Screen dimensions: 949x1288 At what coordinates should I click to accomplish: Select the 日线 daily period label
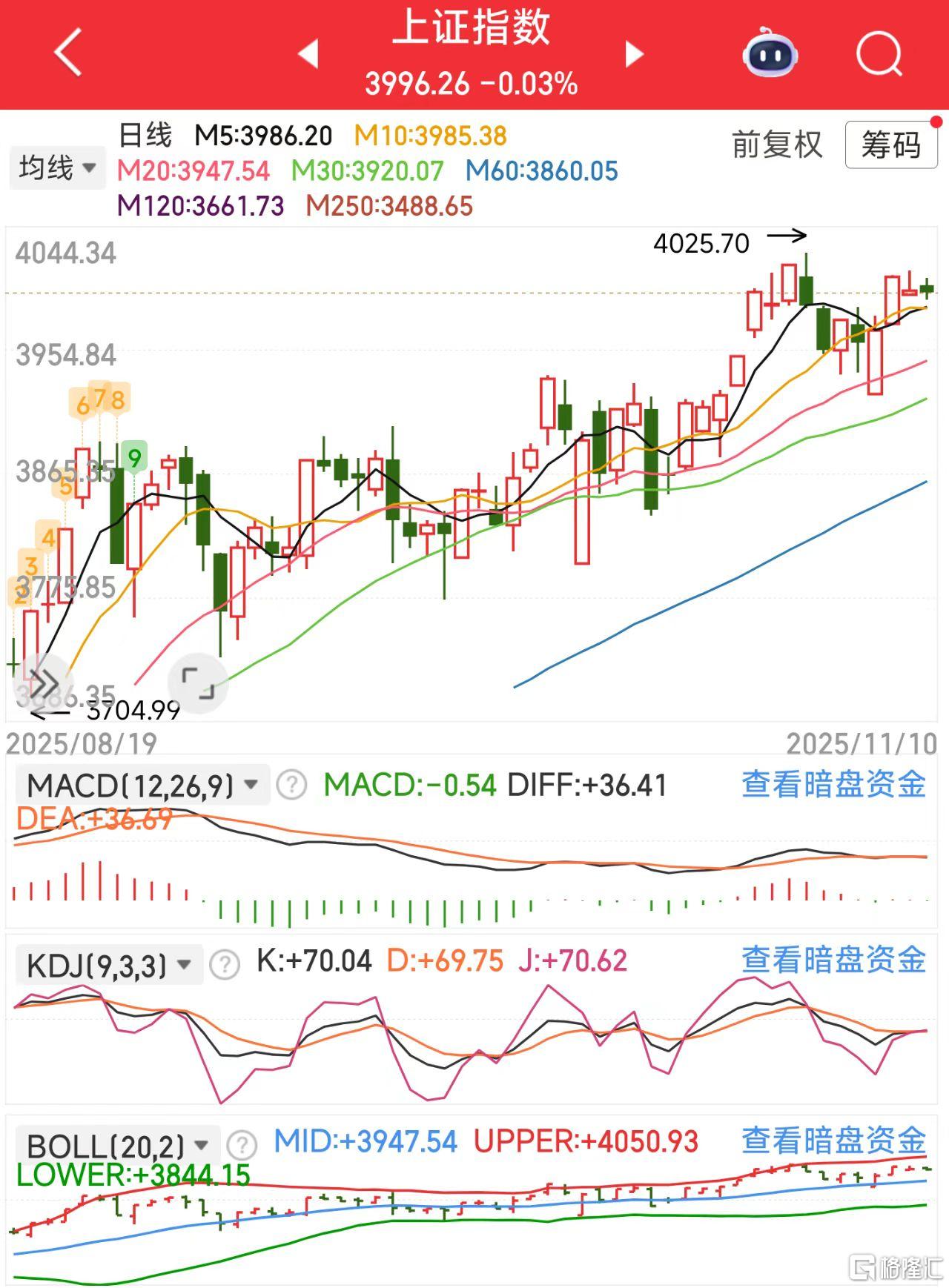pos(145,136)
